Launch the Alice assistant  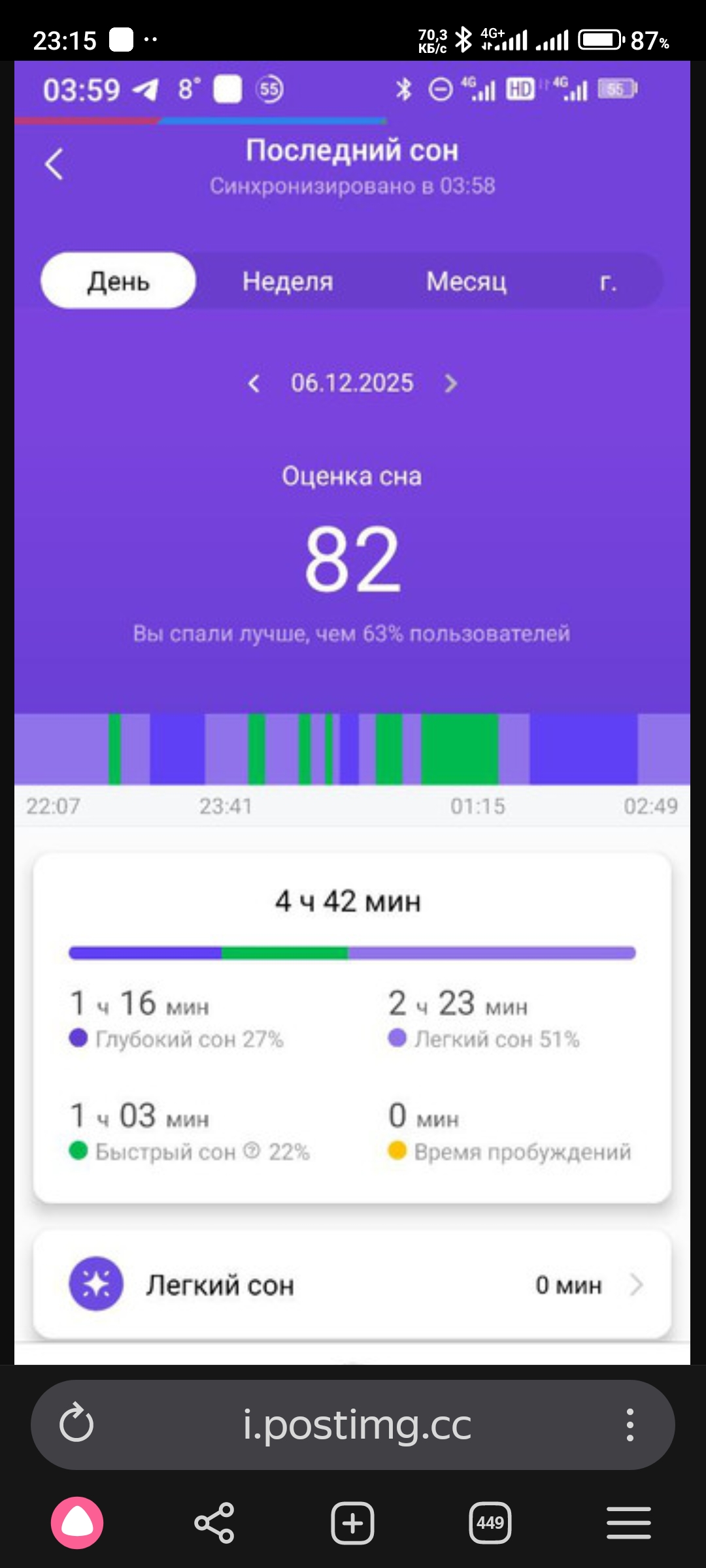[x=77, y=1523]
